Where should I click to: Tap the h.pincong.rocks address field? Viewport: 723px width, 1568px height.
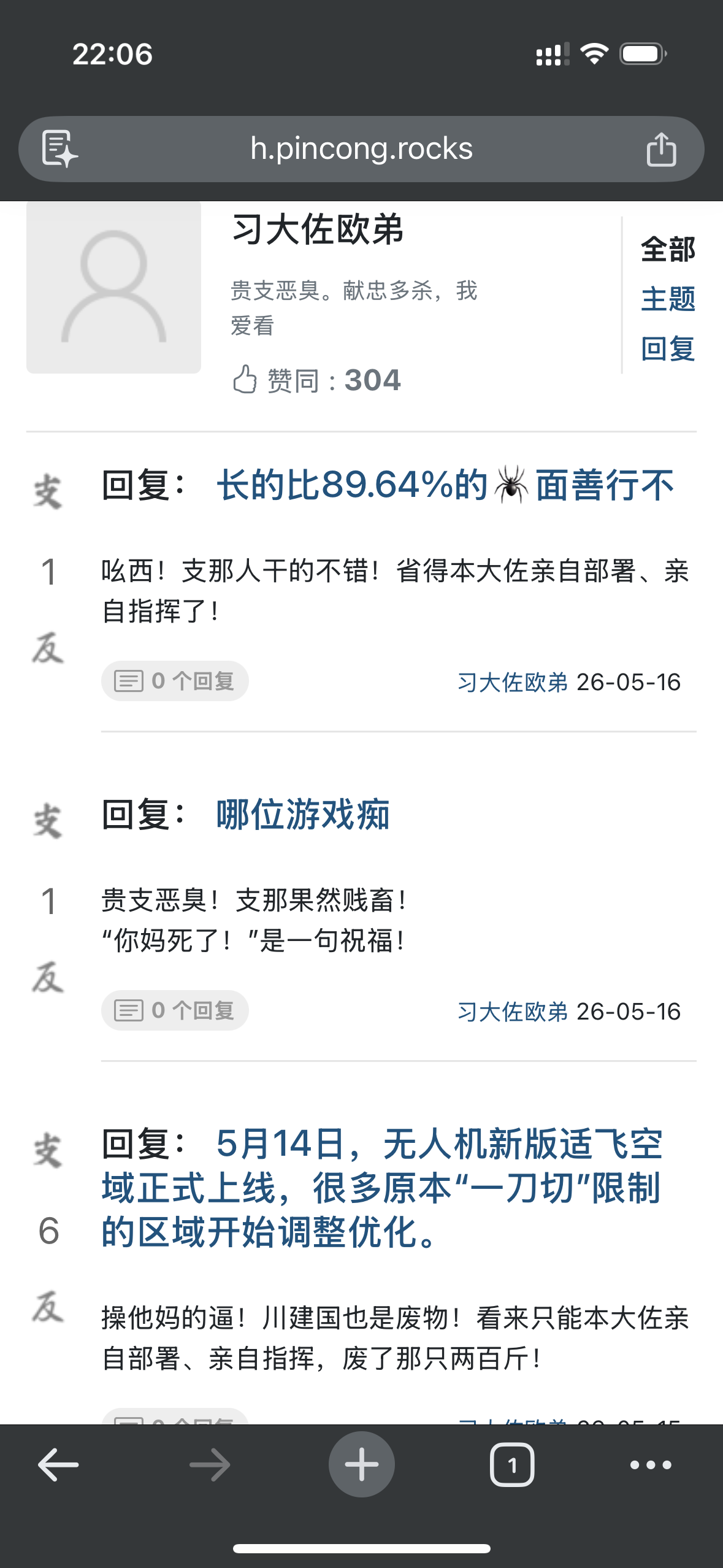click(361, 149)
